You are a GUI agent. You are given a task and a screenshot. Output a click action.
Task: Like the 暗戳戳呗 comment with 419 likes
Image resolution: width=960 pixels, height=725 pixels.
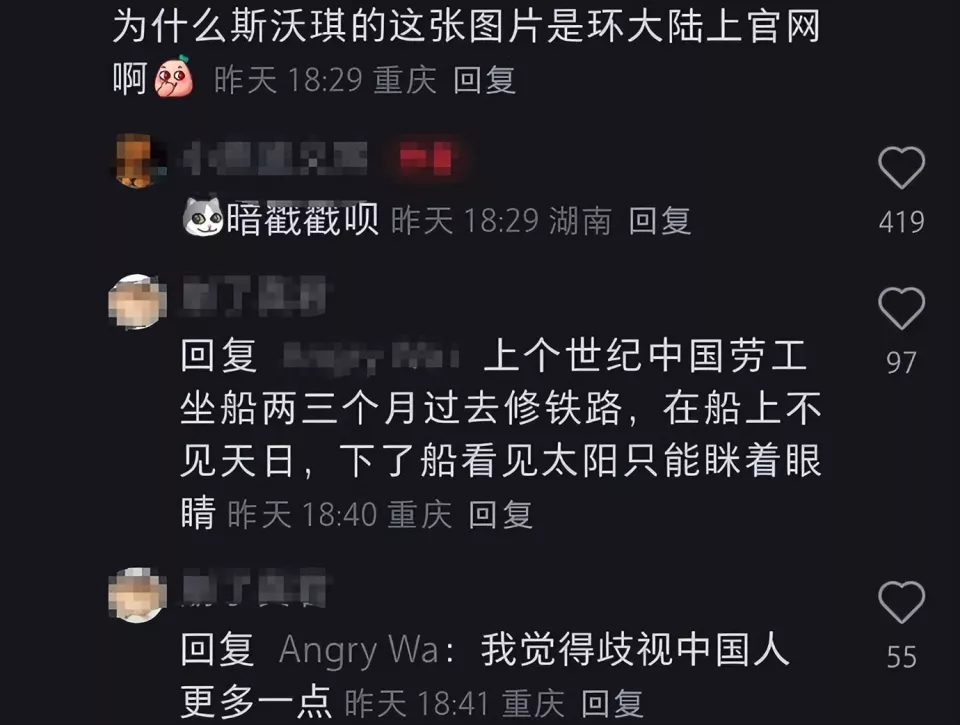pyautogui.click(x=901, y=168)
